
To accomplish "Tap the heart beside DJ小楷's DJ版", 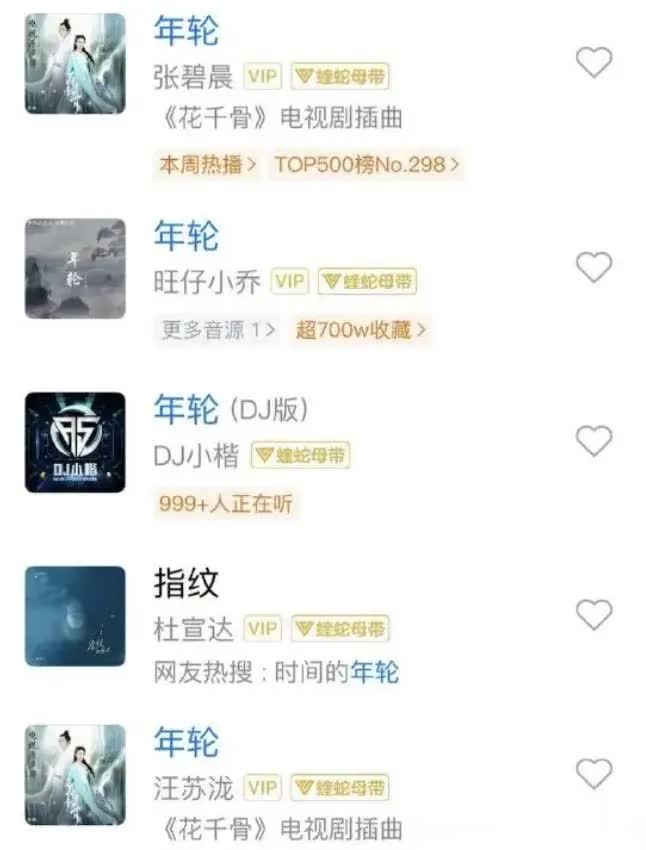I will (x=594, y=440).
